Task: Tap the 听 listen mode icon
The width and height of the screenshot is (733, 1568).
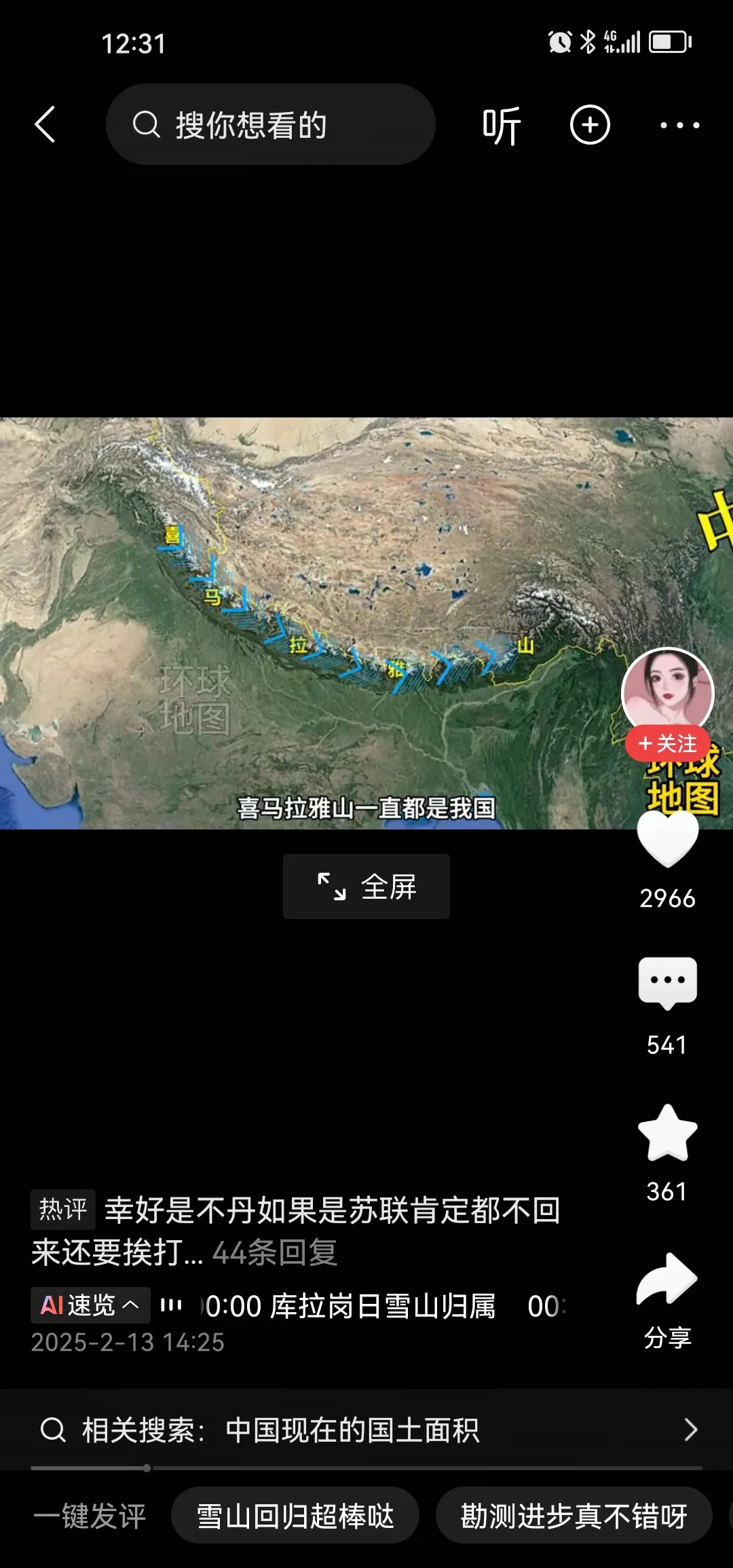Action: click(501, 126)
